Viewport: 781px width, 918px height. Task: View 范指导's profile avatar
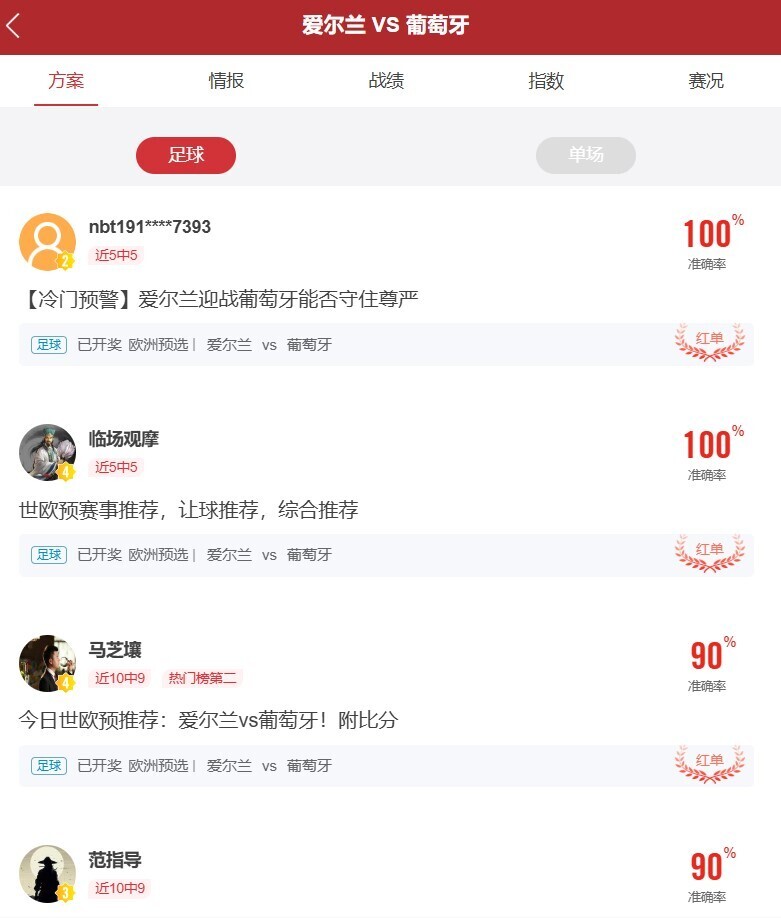tap(47, 873)
